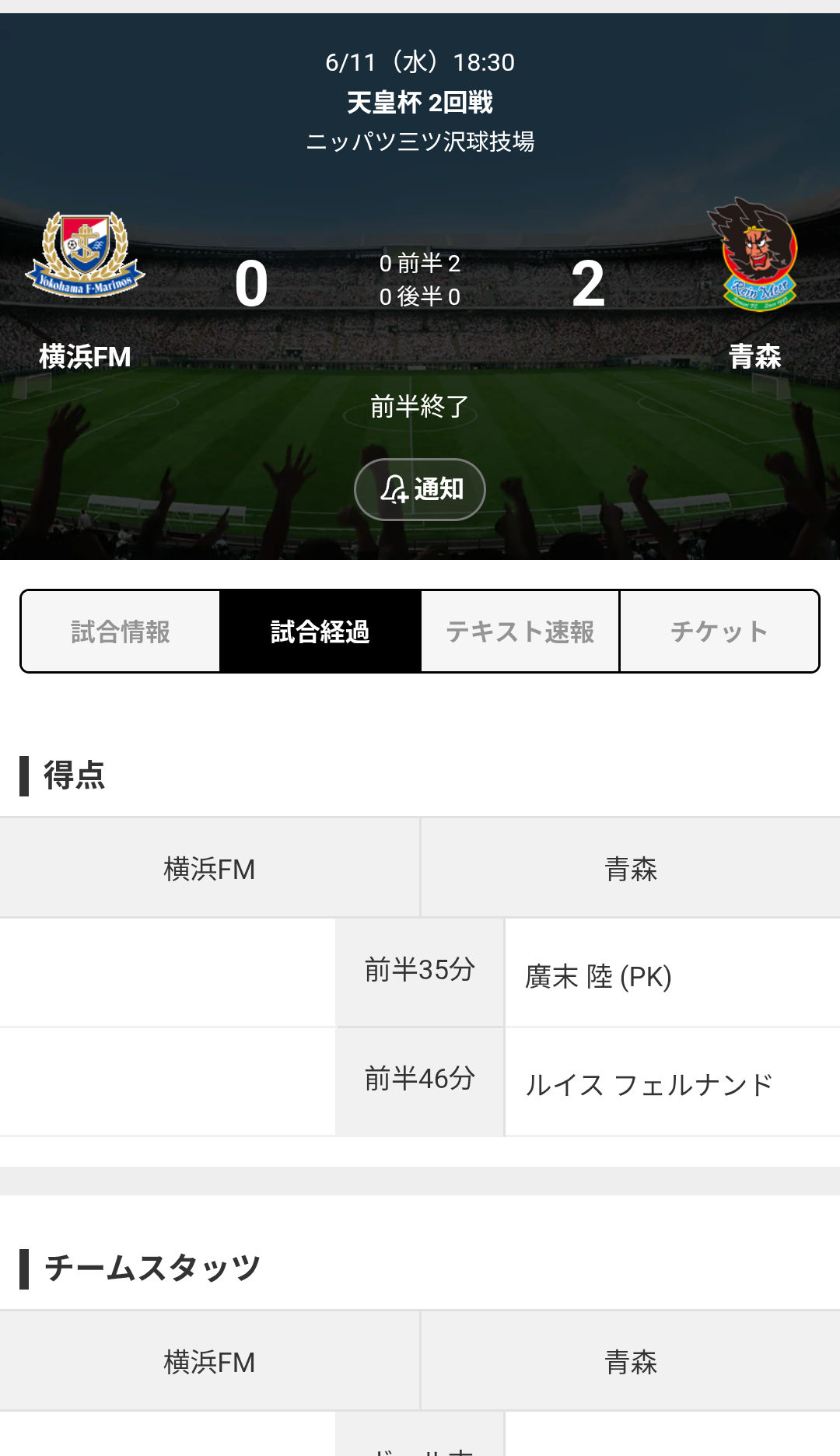
Task: Go to the チケット tab
Action: pos(719,632)
